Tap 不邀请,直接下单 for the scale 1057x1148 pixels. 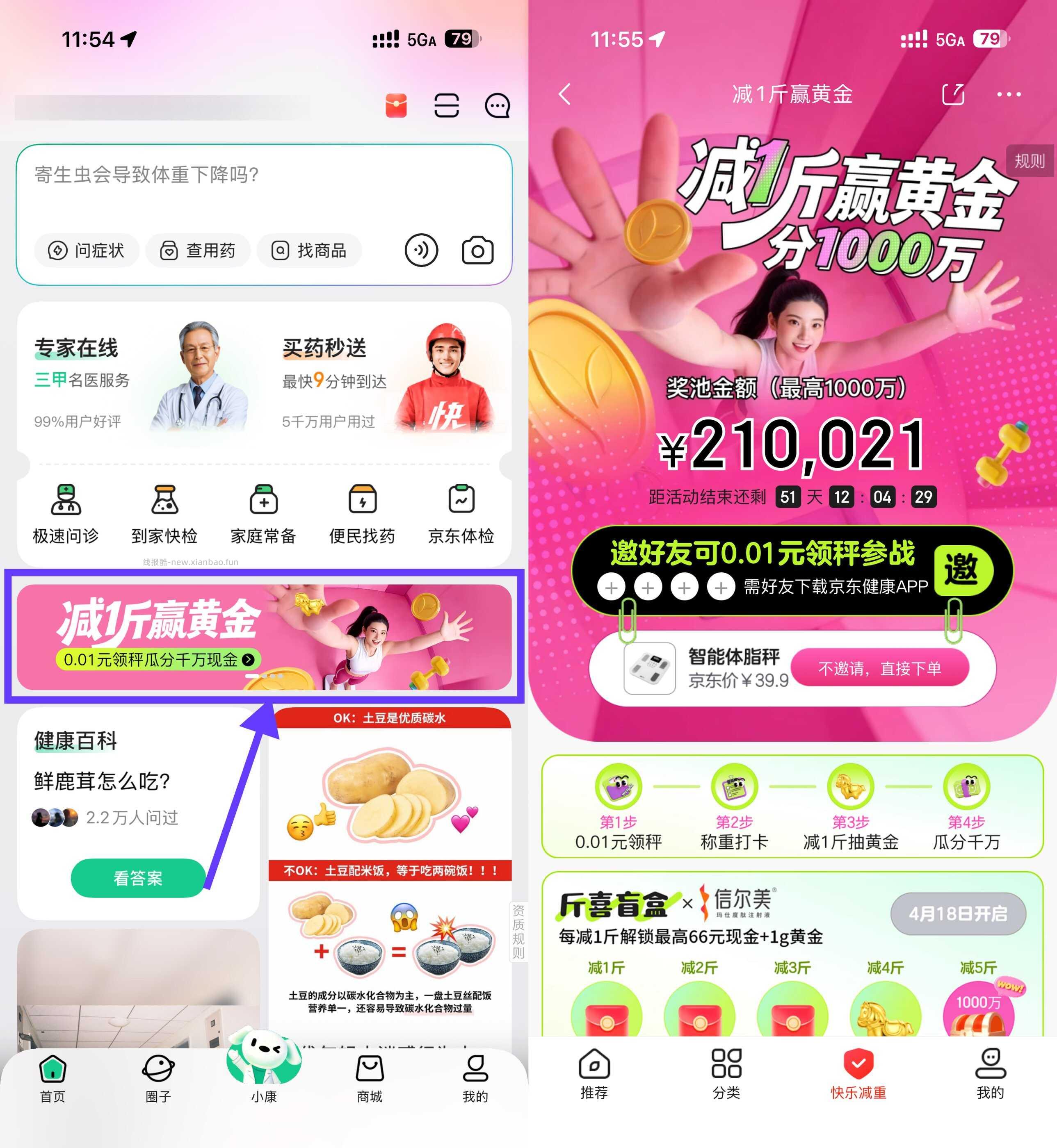click(x=880, y=668)
